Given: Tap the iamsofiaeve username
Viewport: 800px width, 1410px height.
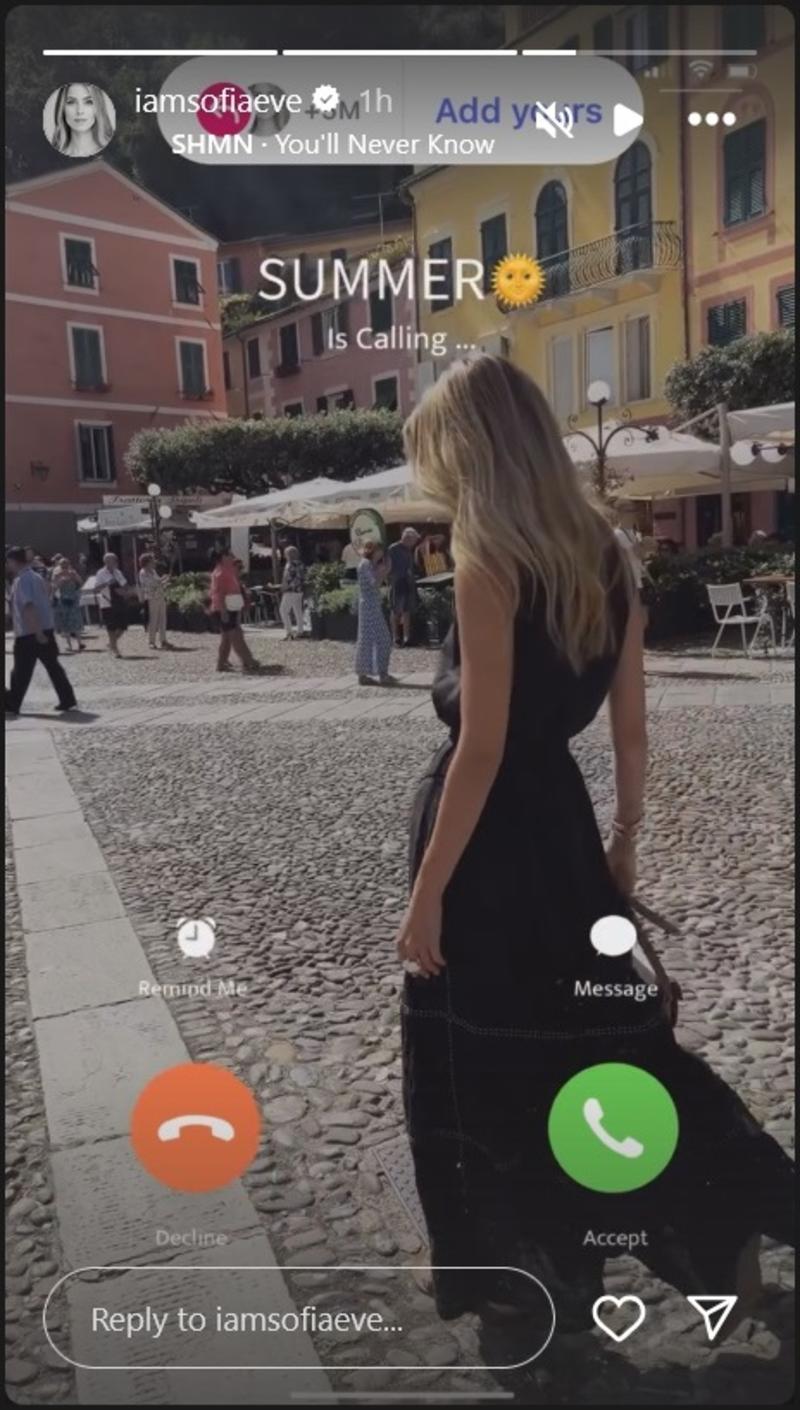Looking at the screenshot, I should click(x=217, y=100).
